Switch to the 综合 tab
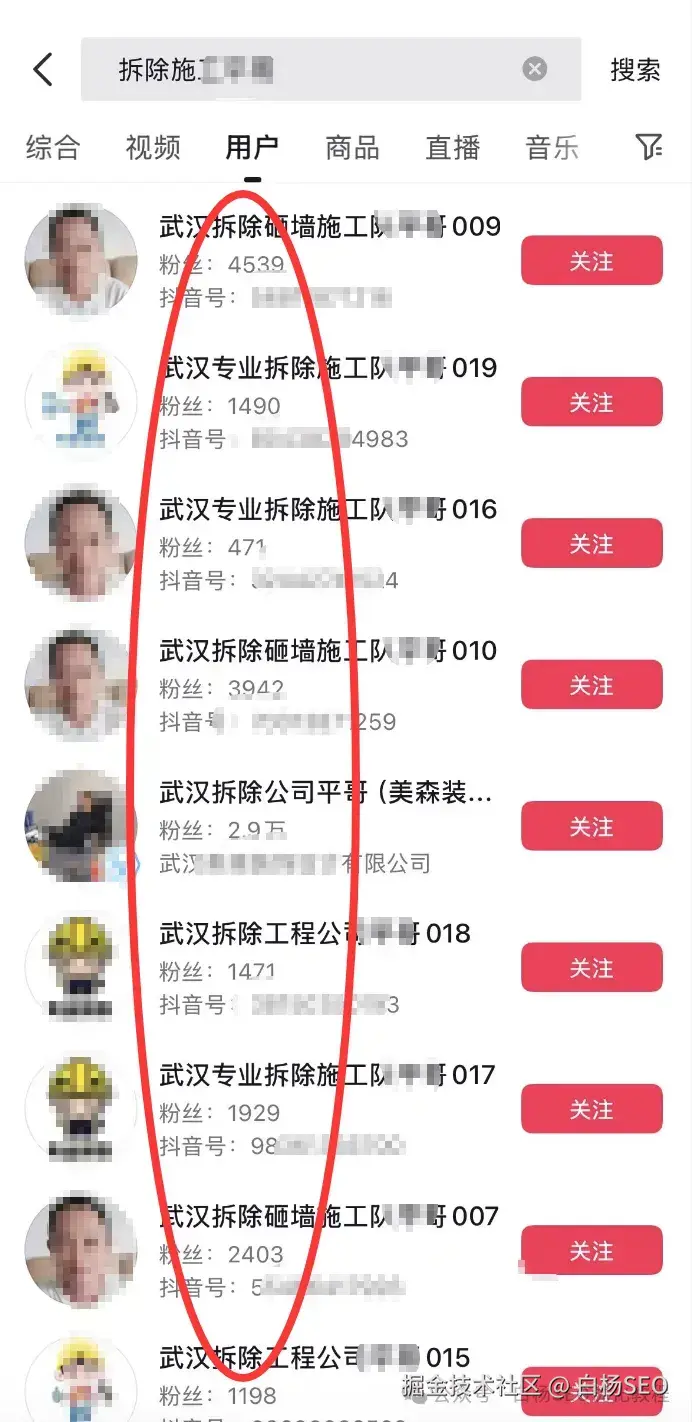This screenshot has height=1422, width=692. click(52, 148)
